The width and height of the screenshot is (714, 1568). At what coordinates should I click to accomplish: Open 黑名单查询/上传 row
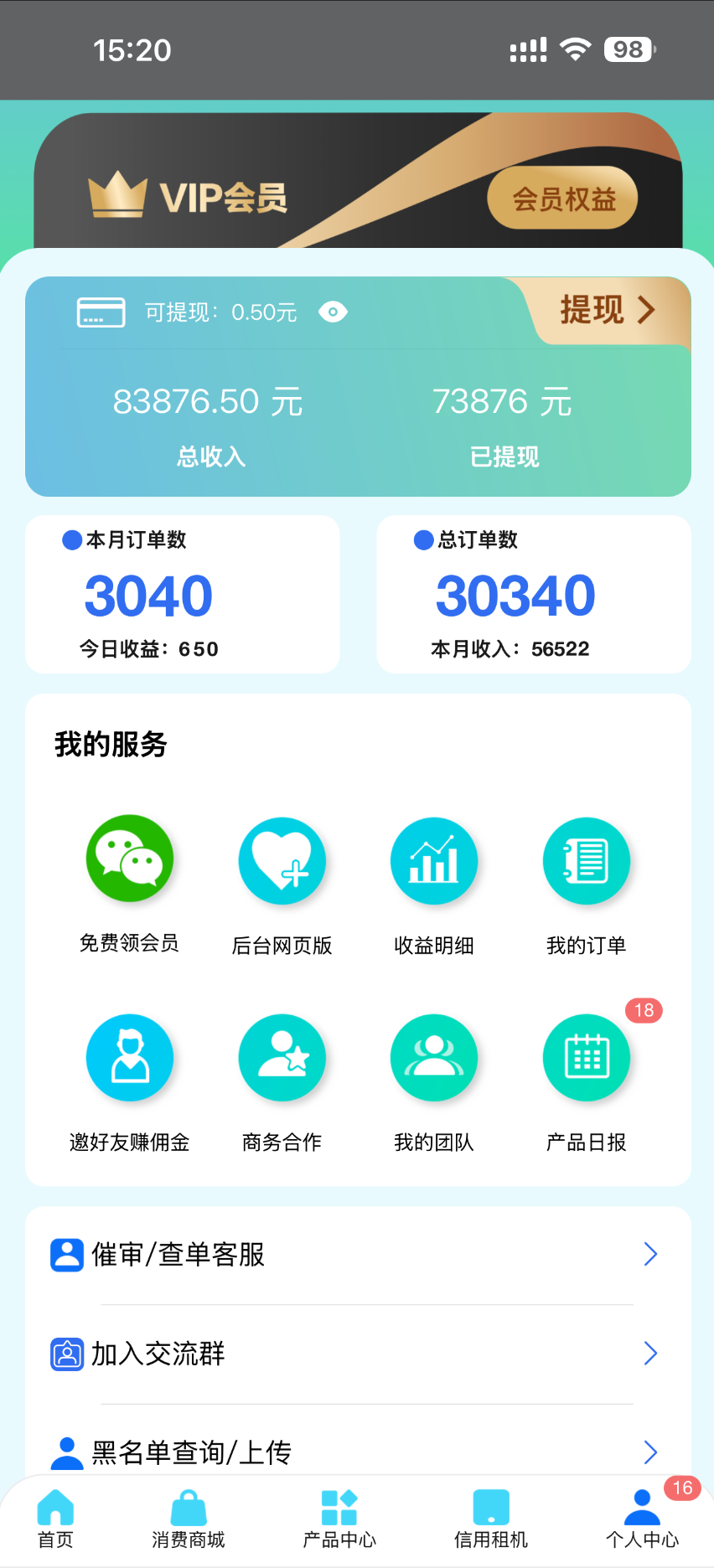[x=358, y=1451]
